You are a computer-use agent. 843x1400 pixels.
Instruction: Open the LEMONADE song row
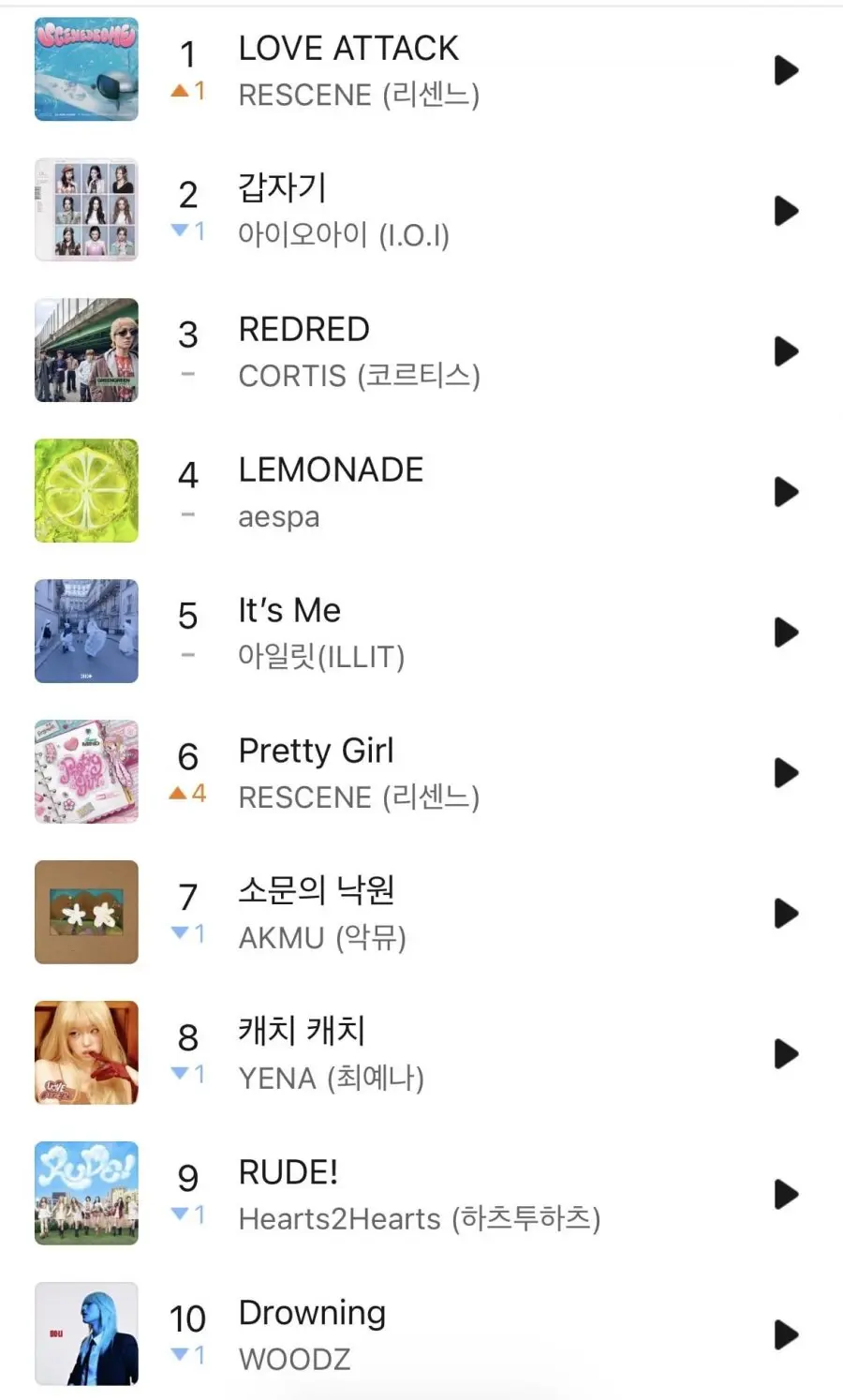(x=421, y=492)
